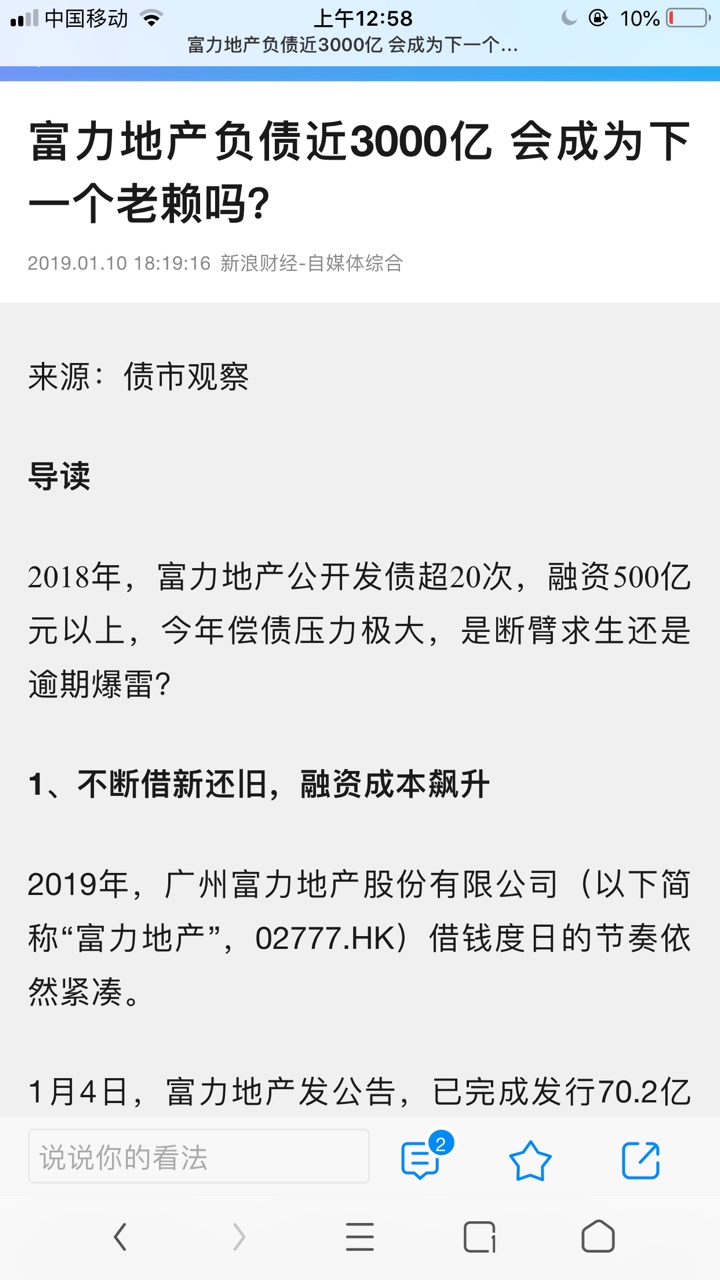Bookmark this article with the star

click(530, 1161)
